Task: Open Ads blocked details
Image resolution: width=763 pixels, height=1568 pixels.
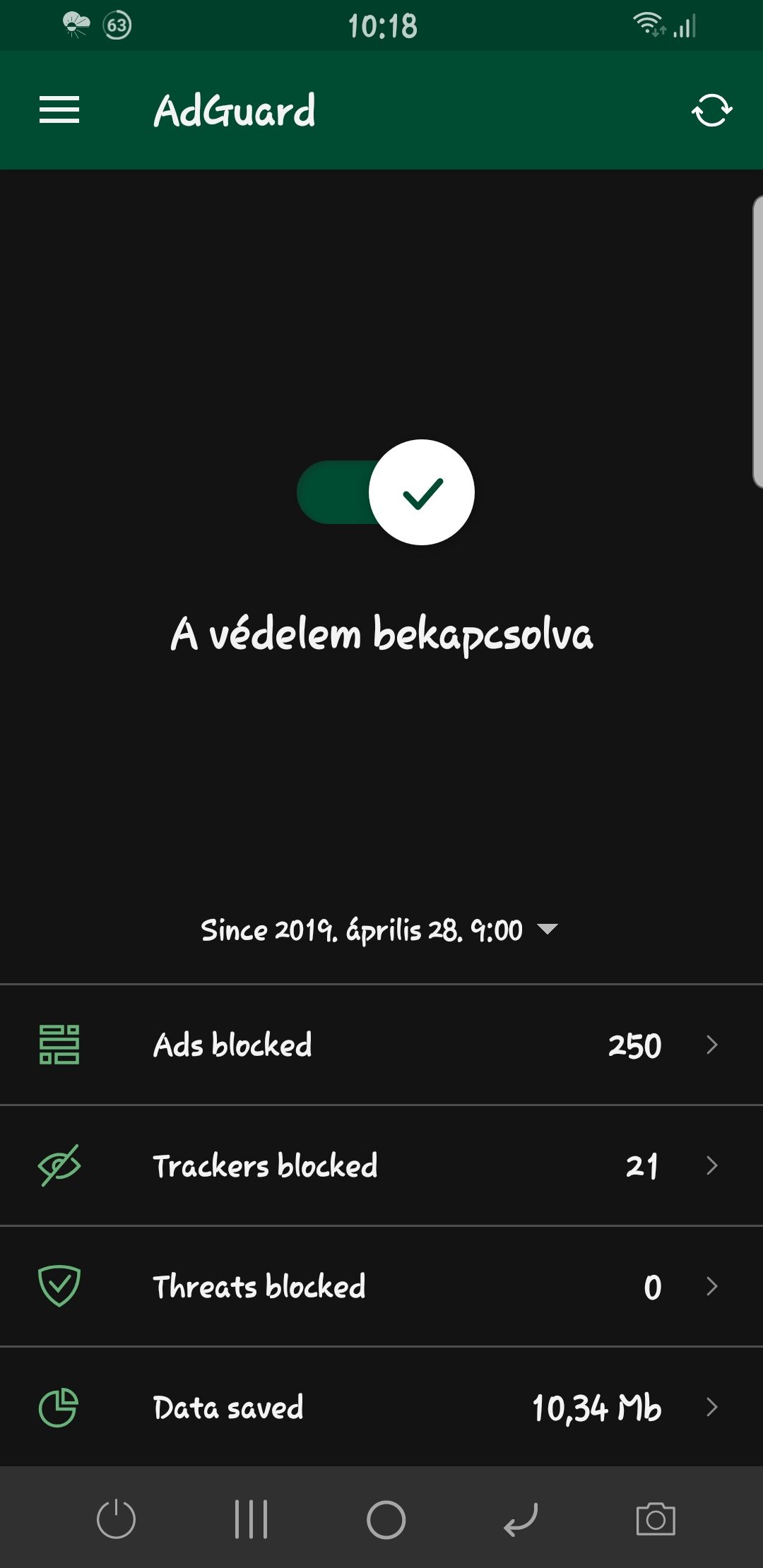Action: (381, 1045)
